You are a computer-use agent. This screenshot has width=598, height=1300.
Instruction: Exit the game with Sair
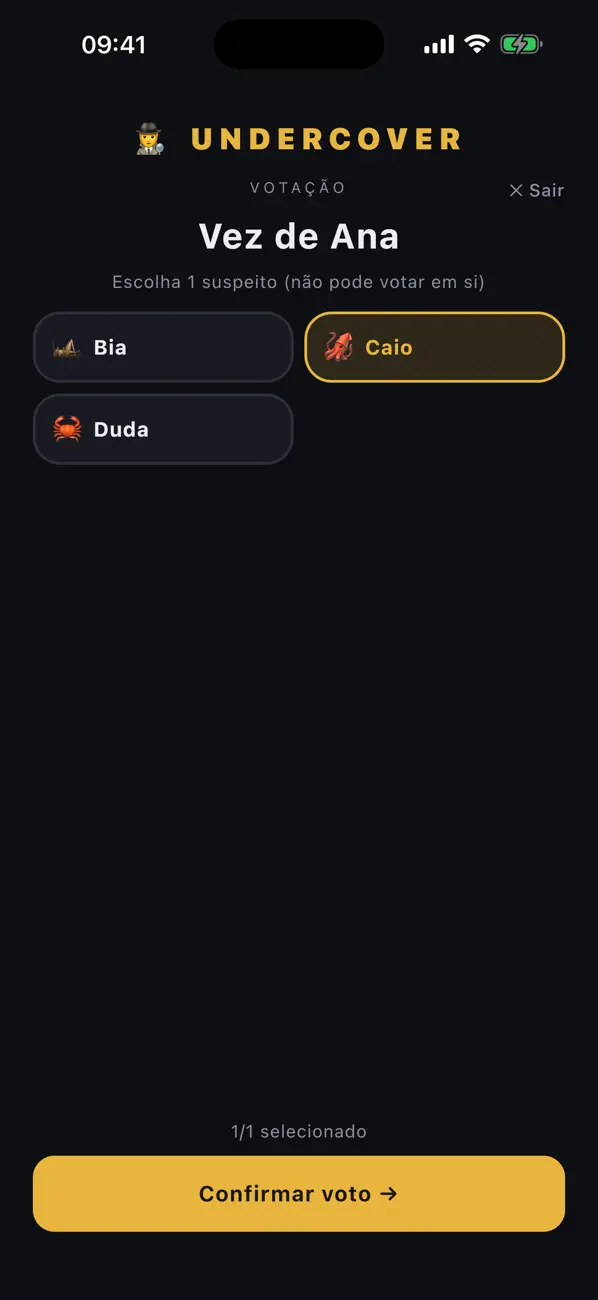tap(536, 190)
